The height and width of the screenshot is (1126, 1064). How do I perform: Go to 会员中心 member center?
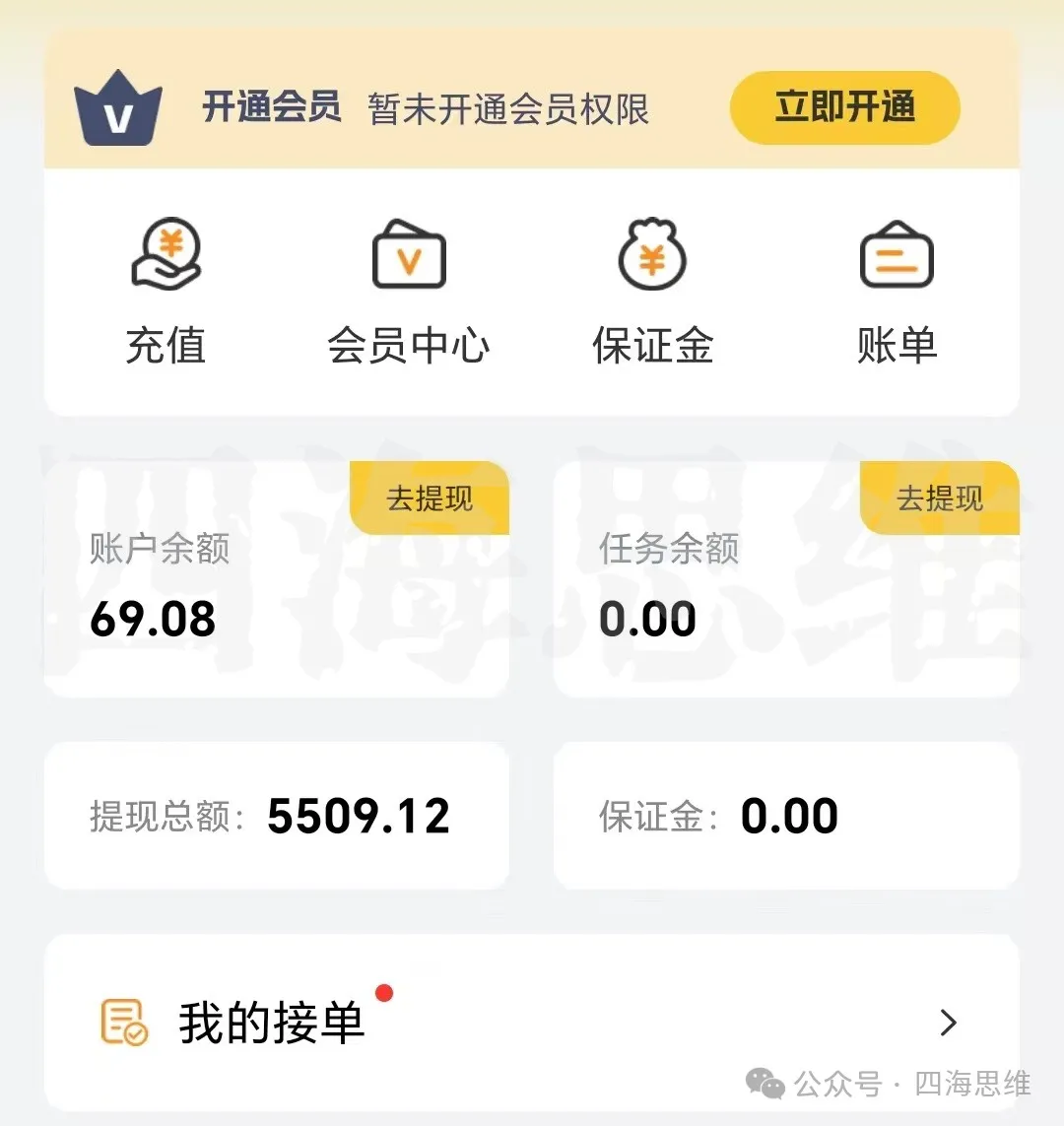pyautogui.click(x=409, y=293)
